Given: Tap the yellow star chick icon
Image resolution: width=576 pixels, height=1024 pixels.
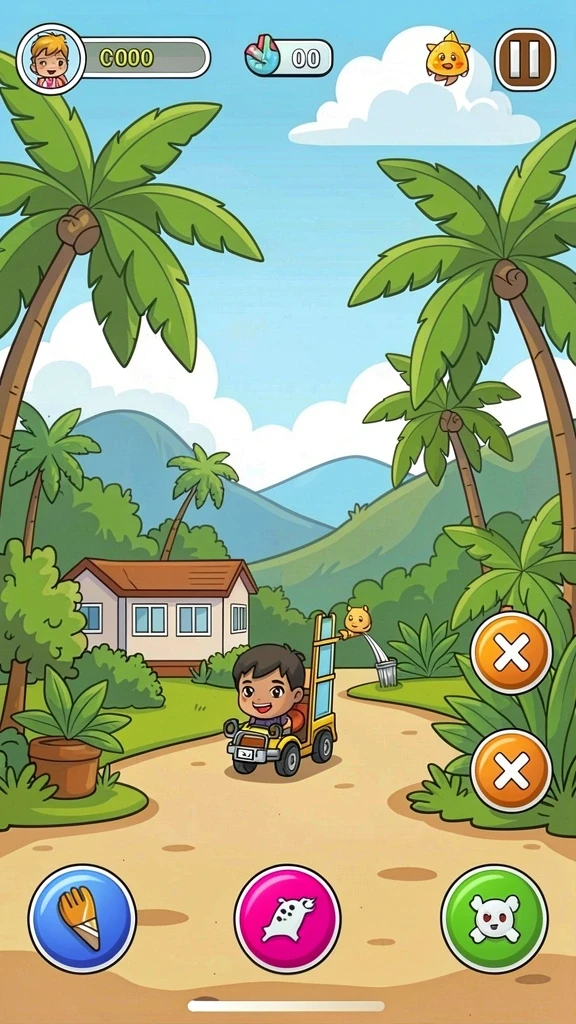Looking at the screenshot, I should pos(447,58).
